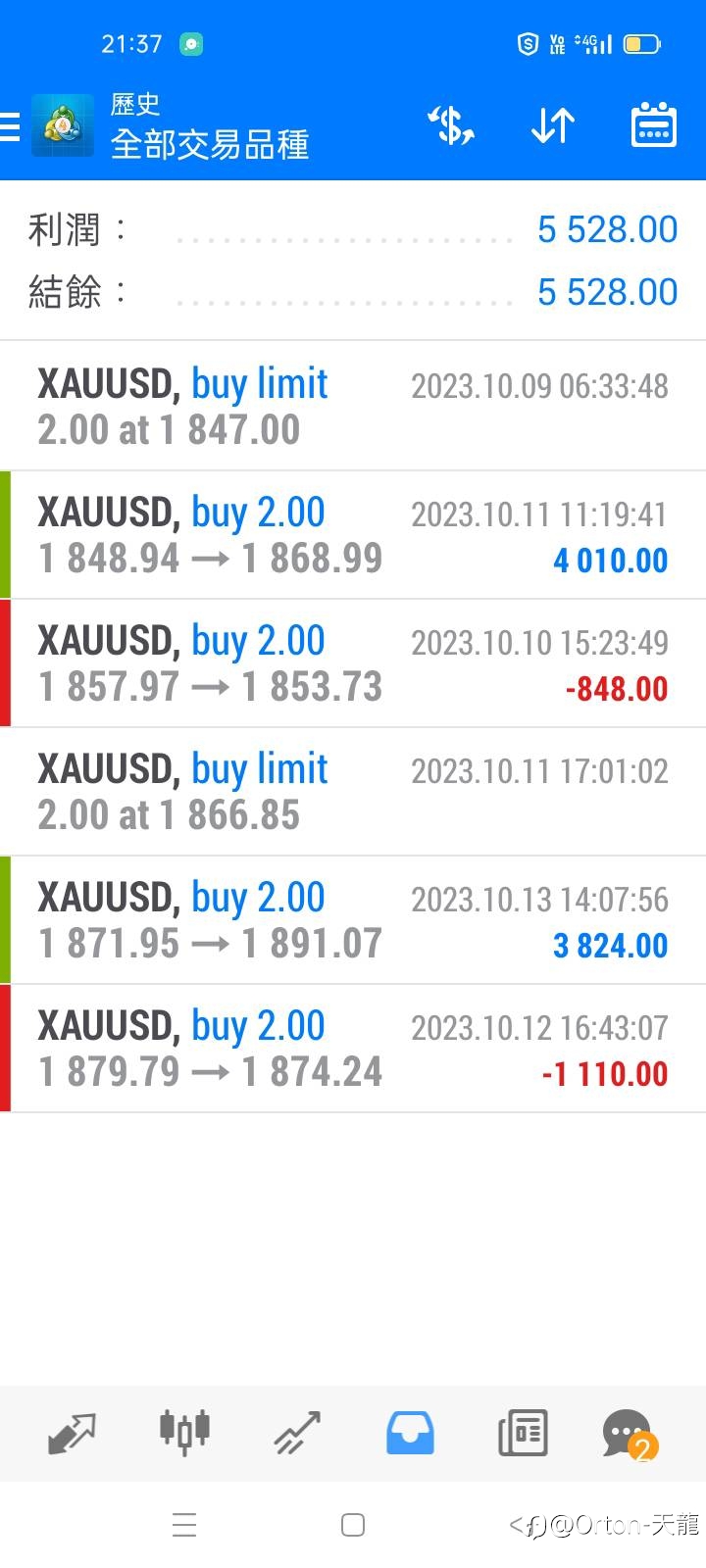Open the buy limit order at 1 866.85

pos(353,792)
